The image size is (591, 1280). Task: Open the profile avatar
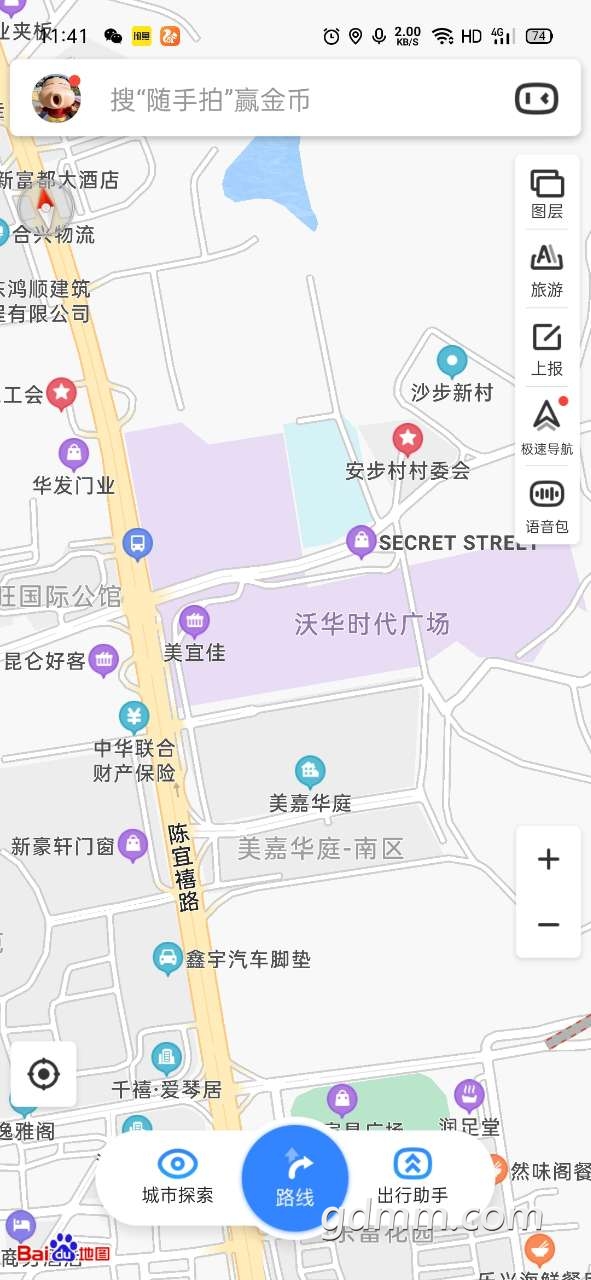[56, 98]
